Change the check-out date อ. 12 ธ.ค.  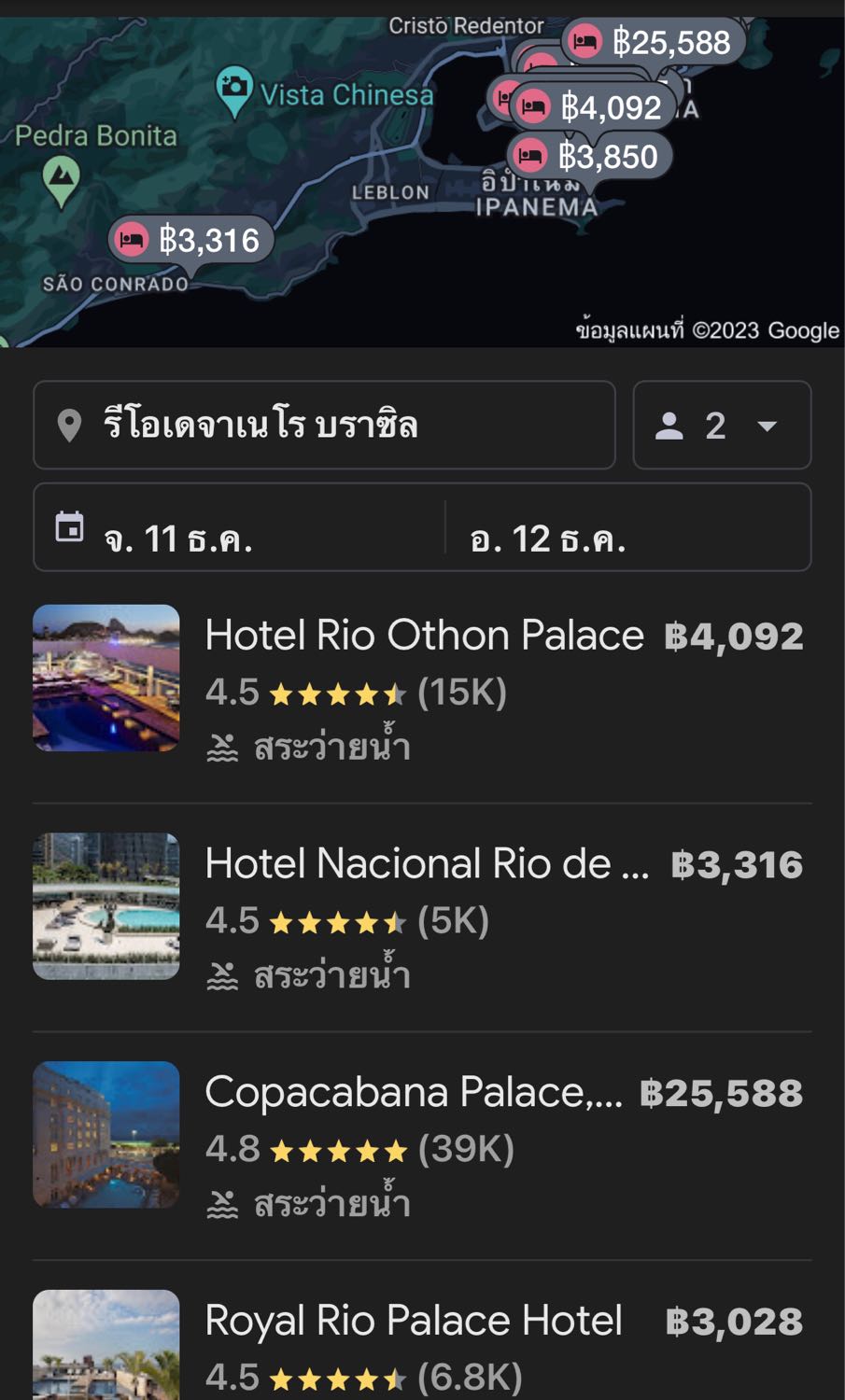pos(626,528)
